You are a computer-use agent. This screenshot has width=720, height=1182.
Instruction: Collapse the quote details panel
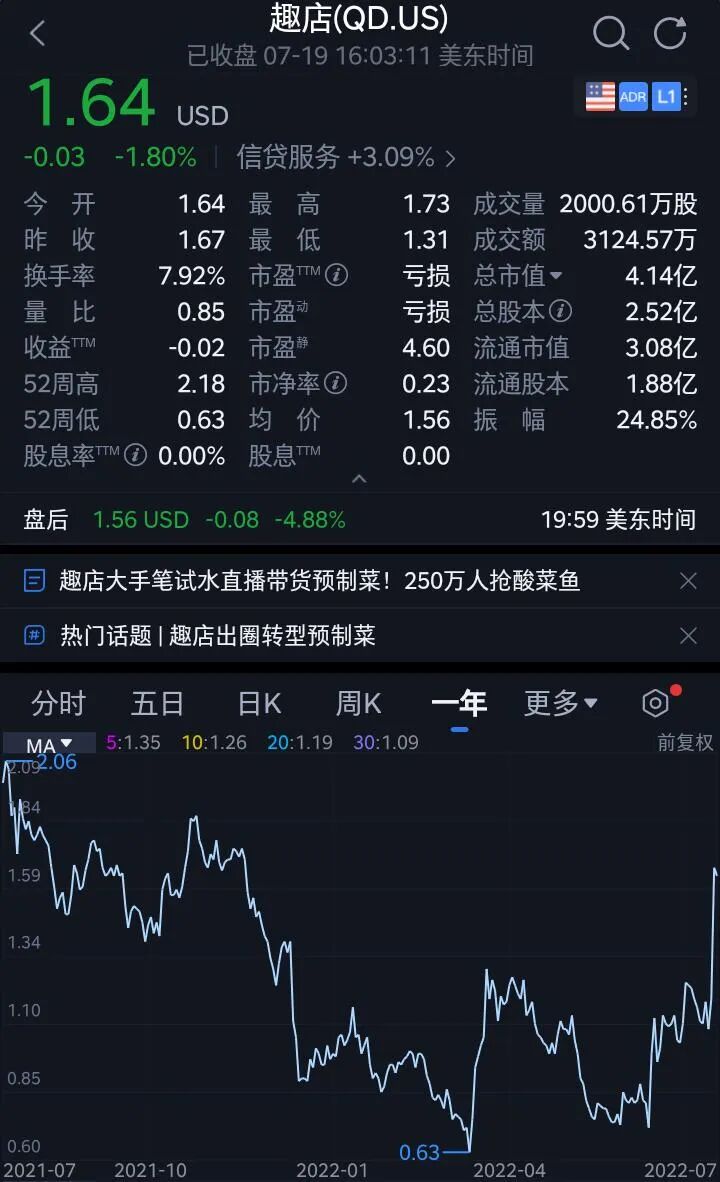pos(359,480)
